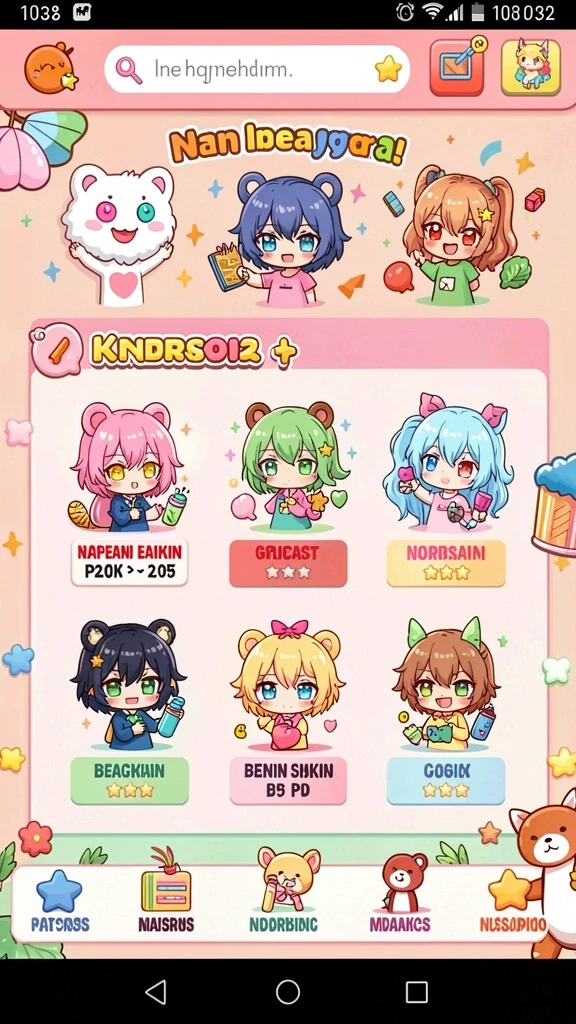Open the MDAAKCS tab

pyautogui.click(x=400, y=901)
